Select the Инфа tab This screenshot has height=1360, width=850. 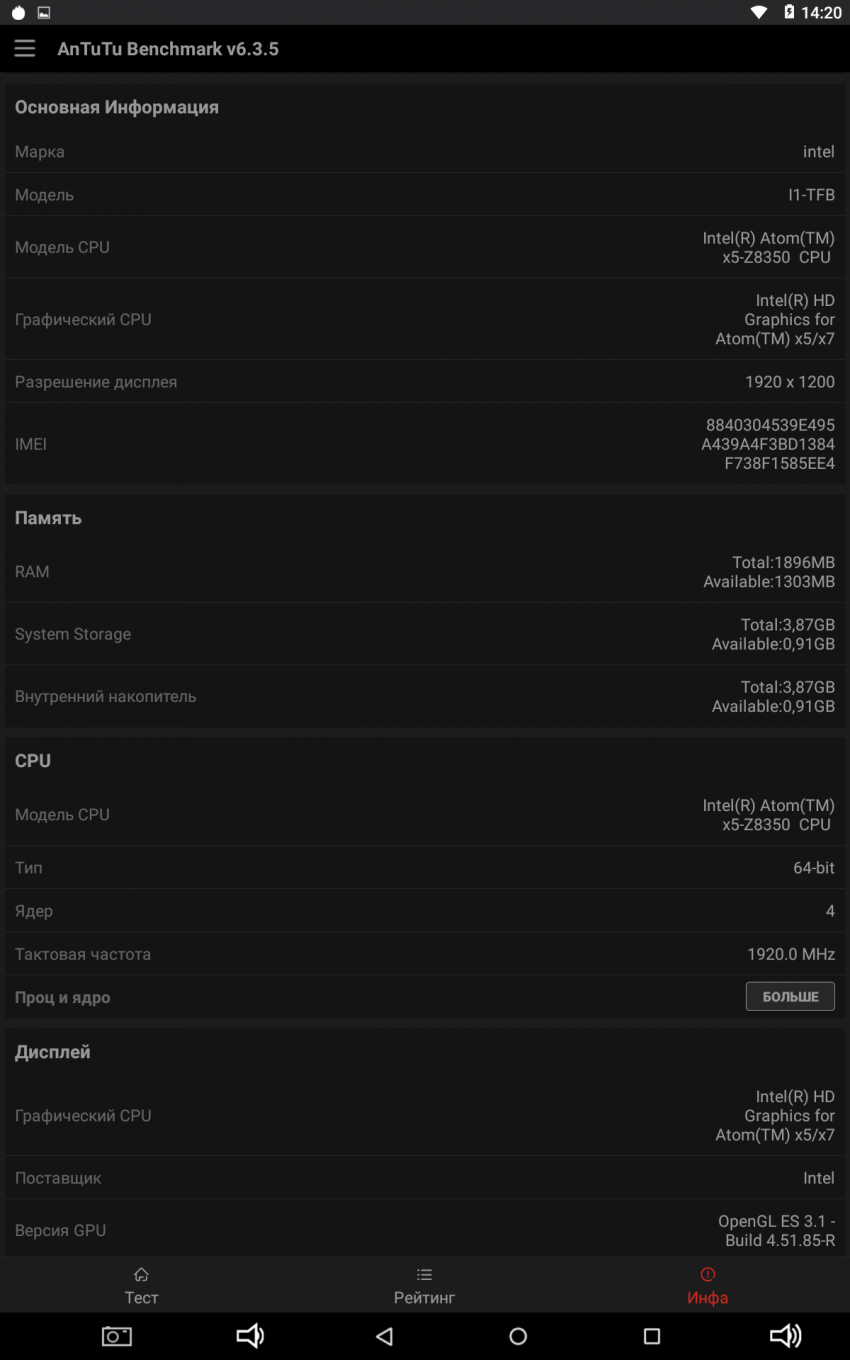(x=707, y=1285)
